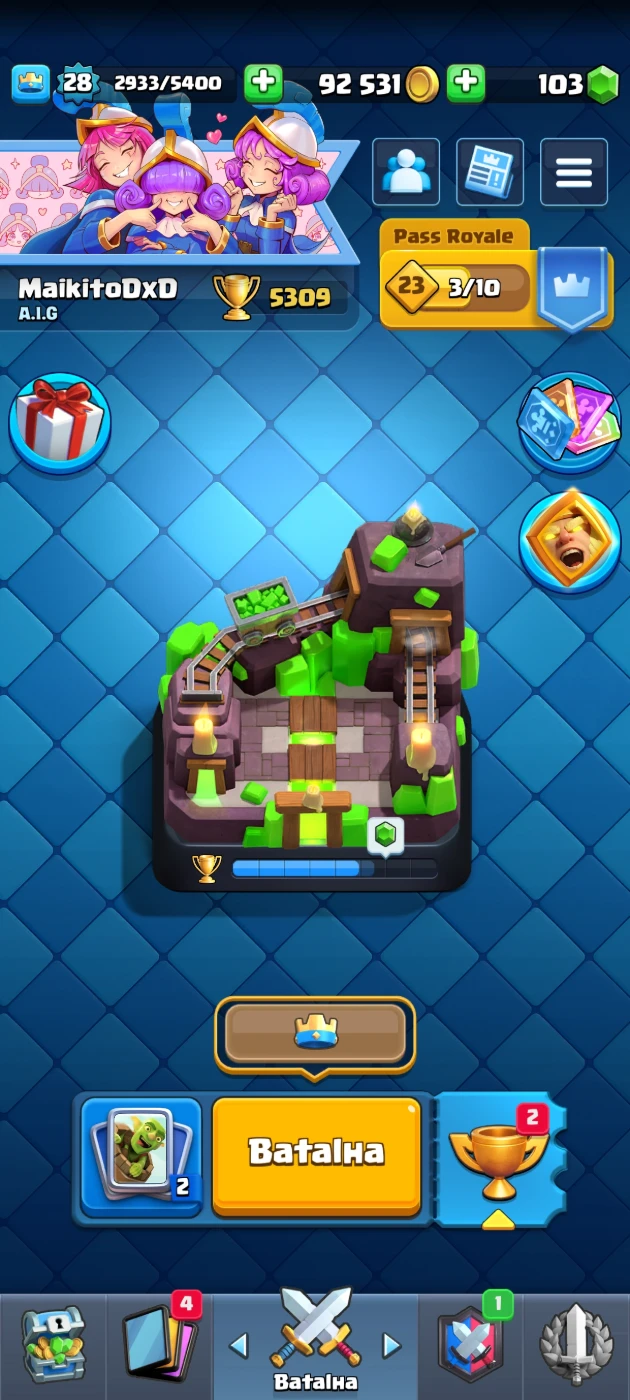Start a match with the Batalha button
Screen dimensions: 630x1400
click(316, 1152)
